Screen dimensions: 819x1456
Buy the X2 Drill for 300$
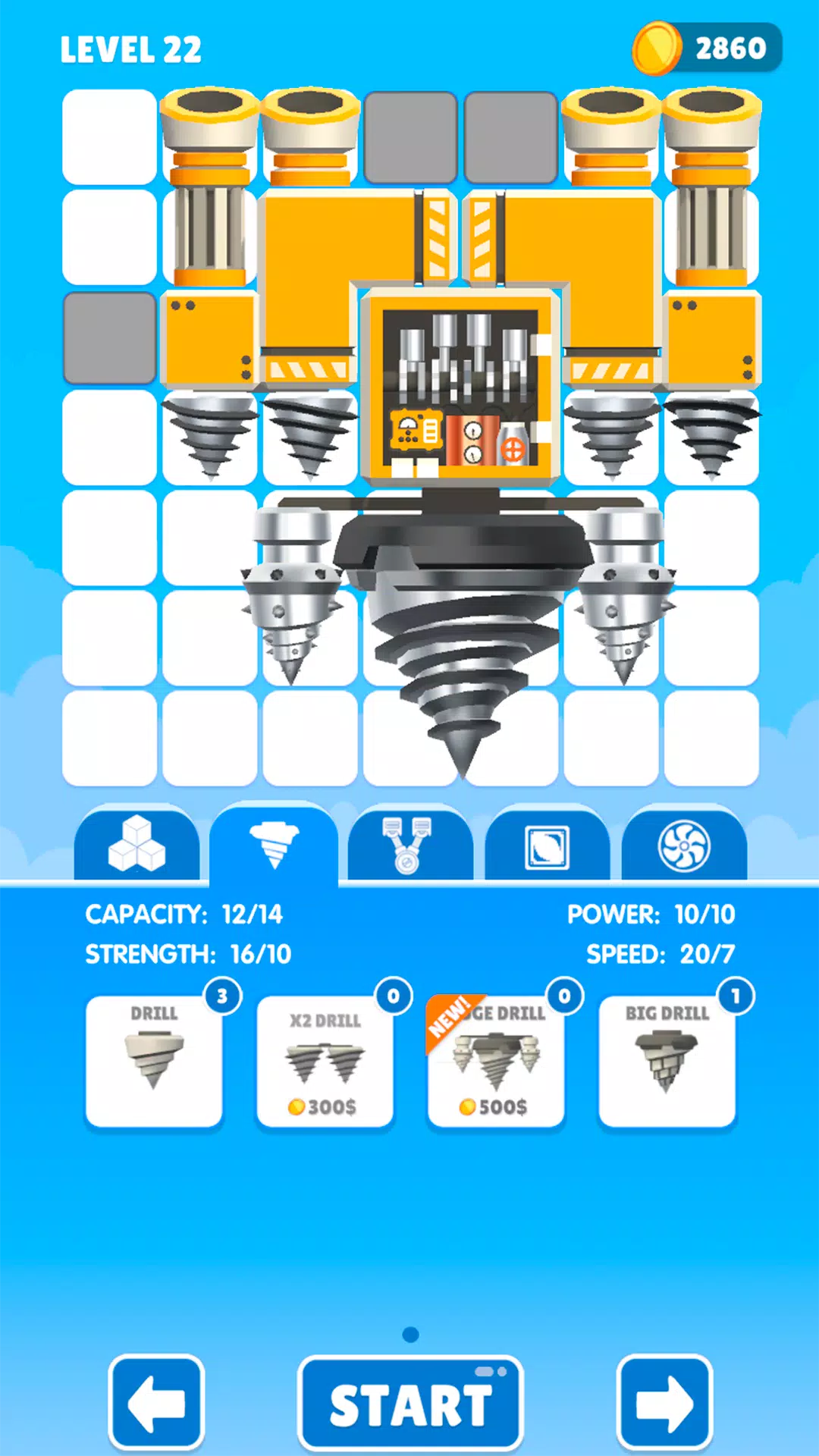pyautogui.click(x=325, y=1062)
